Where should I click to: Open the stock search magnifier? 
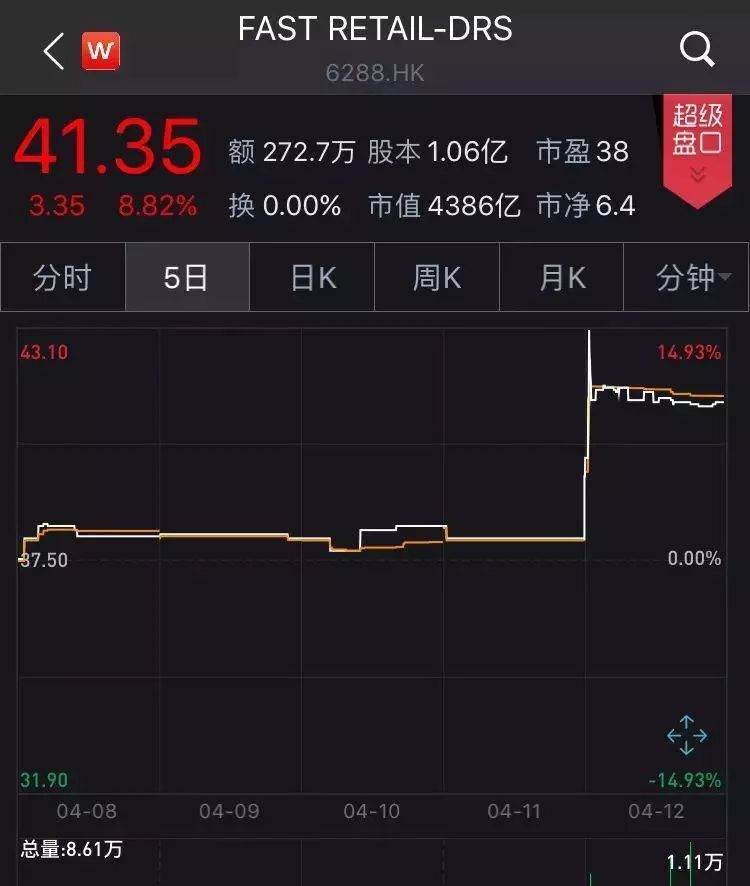pos(696,48)
